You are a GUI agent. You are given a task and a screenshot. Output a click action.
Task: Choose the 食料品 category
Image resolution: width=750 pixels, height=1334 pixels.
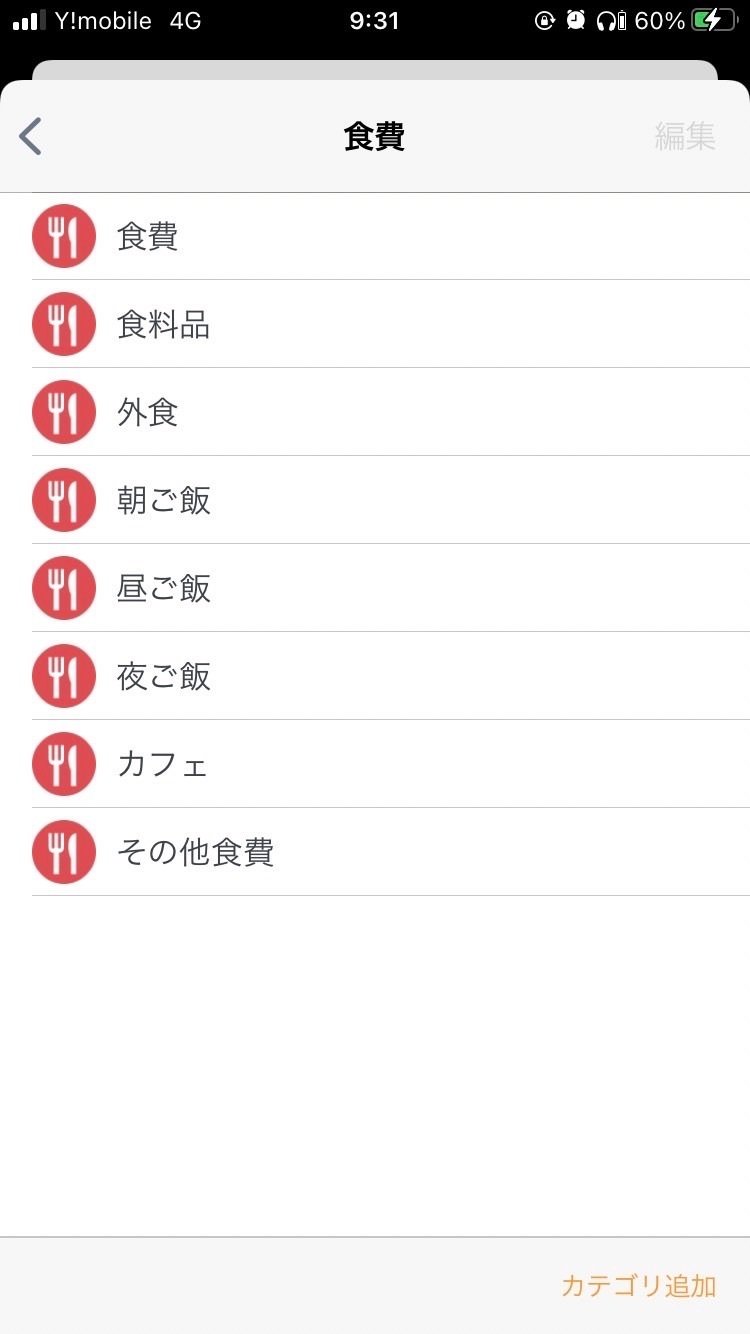(x=163, y=325)
